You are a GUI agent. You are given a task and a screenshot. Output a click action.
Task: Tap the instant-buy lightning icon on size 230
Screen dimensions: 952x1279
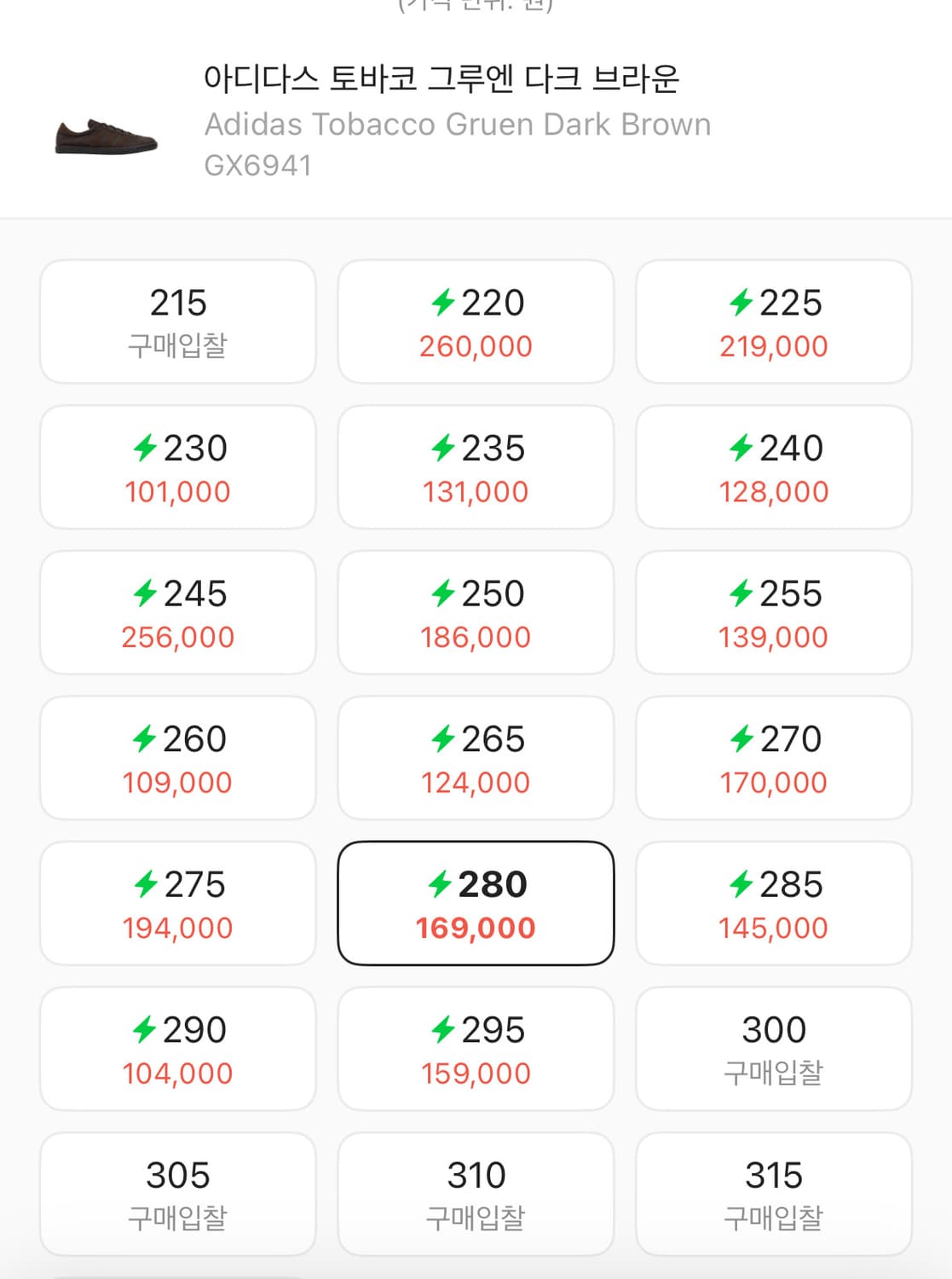point(147,449)
